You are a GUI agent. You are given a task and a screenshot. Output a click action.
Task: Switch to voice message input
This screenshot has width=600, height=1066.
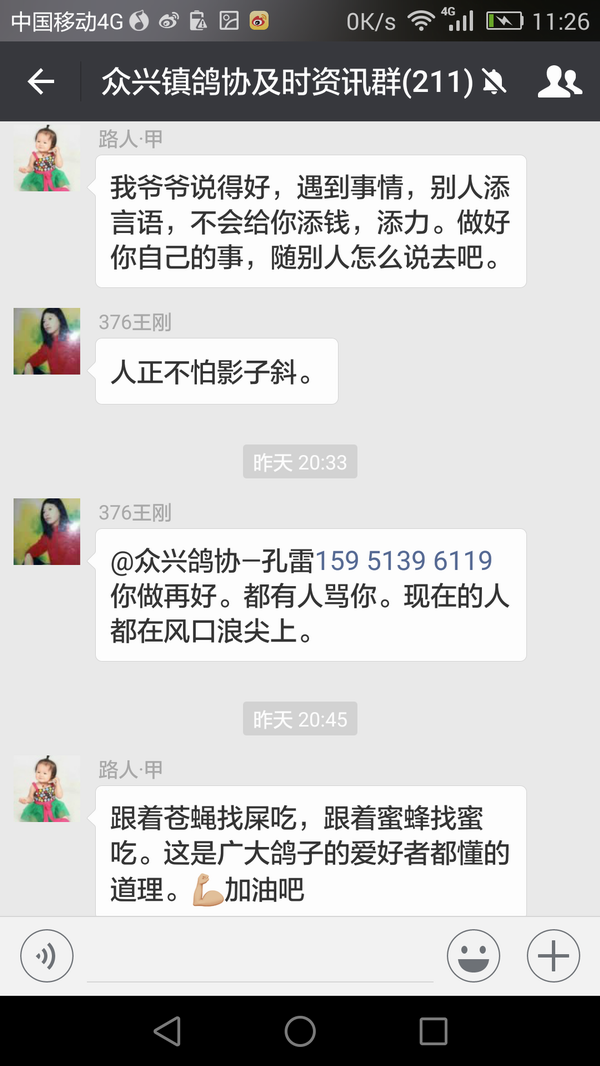pos(46,956)
